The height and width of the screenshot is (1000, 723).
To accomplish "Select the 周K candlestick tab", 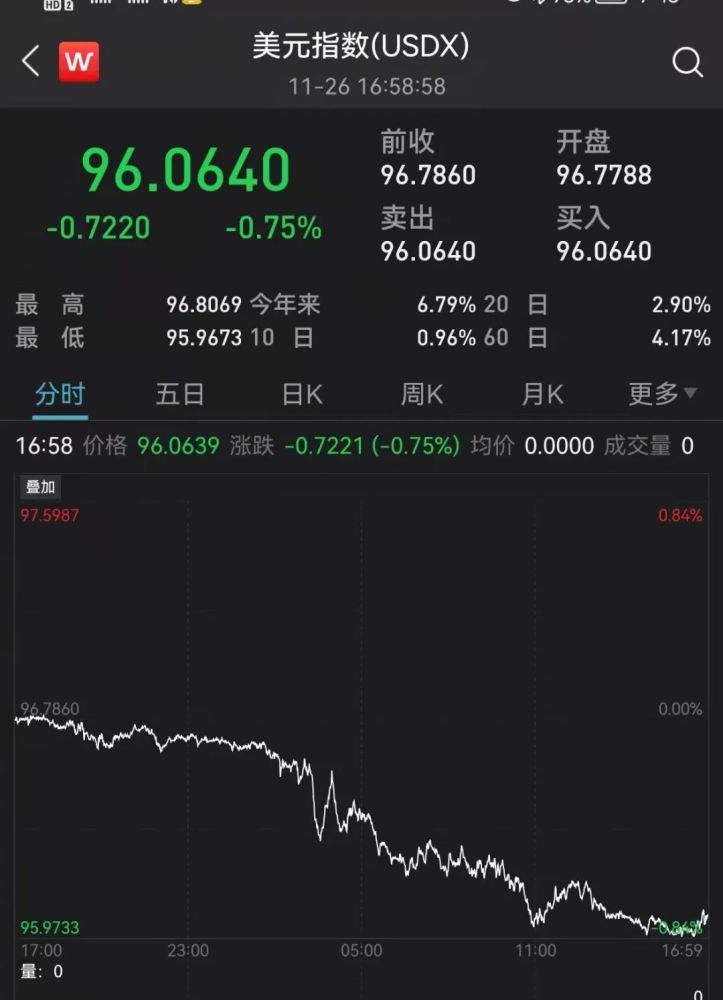I will pyautogui.click(x=422, y=394).
